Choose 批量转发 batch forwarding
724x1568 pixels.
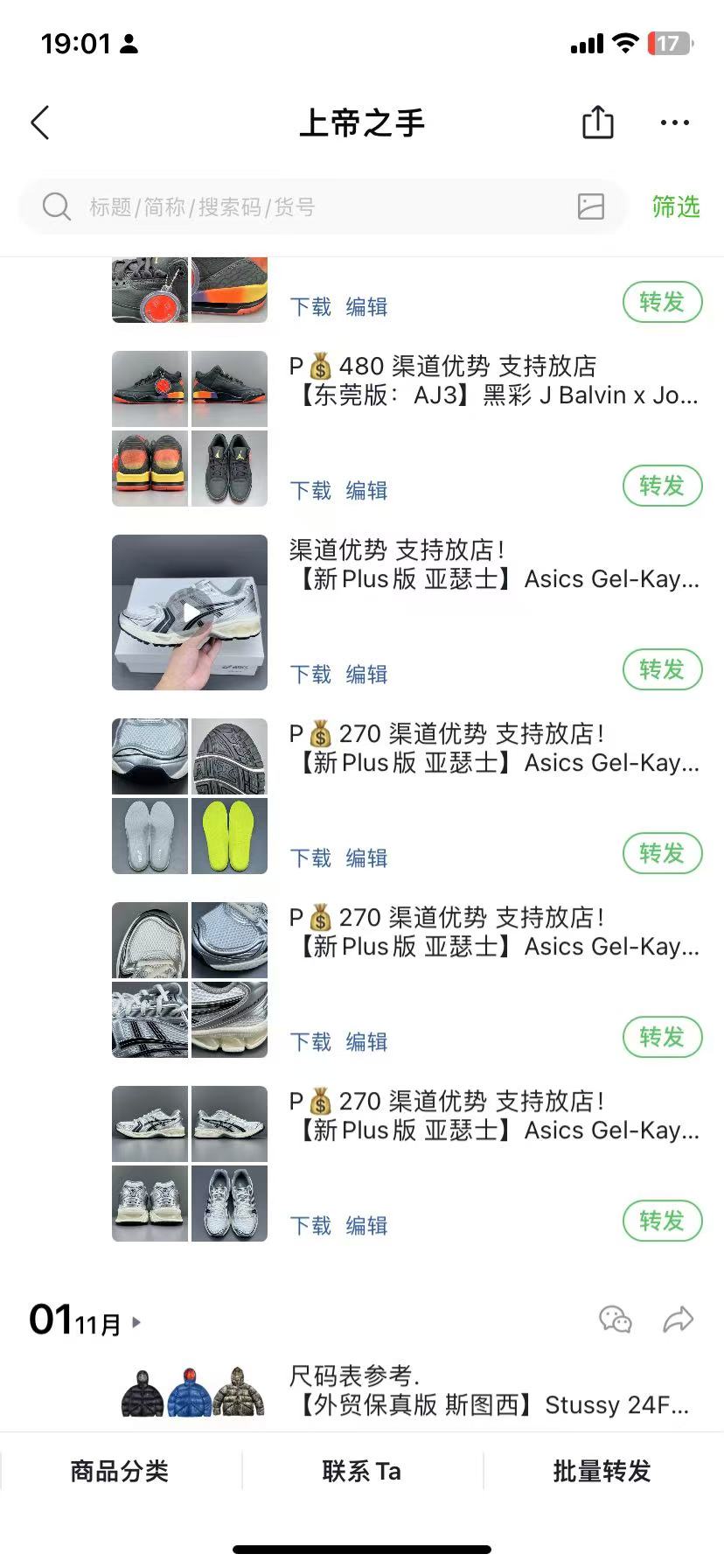point(602,1471)
